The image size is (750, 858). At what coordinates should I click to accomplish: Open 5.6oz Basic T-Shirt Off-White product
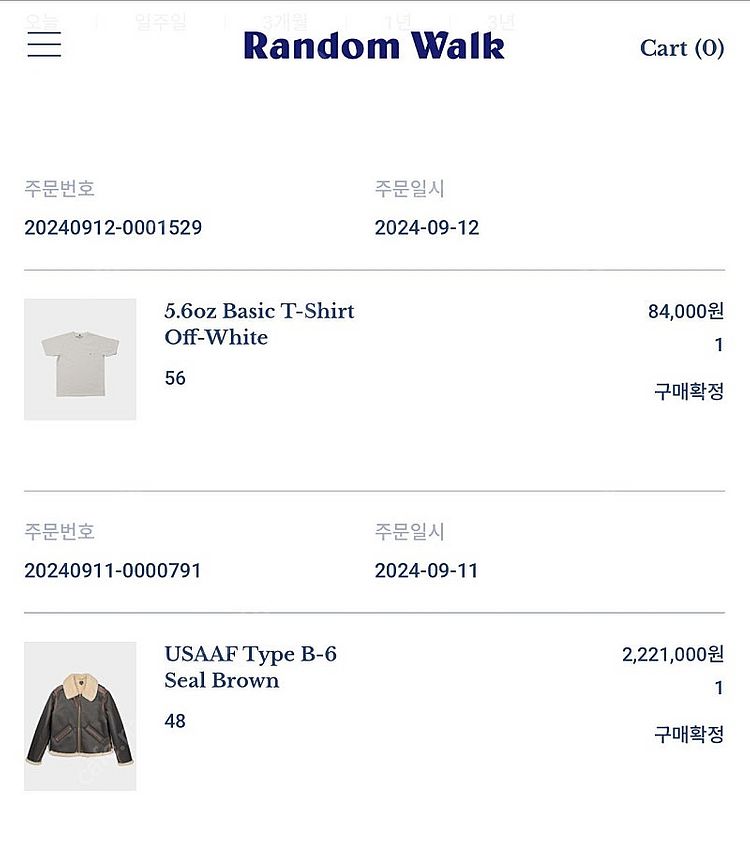(259, 324)
